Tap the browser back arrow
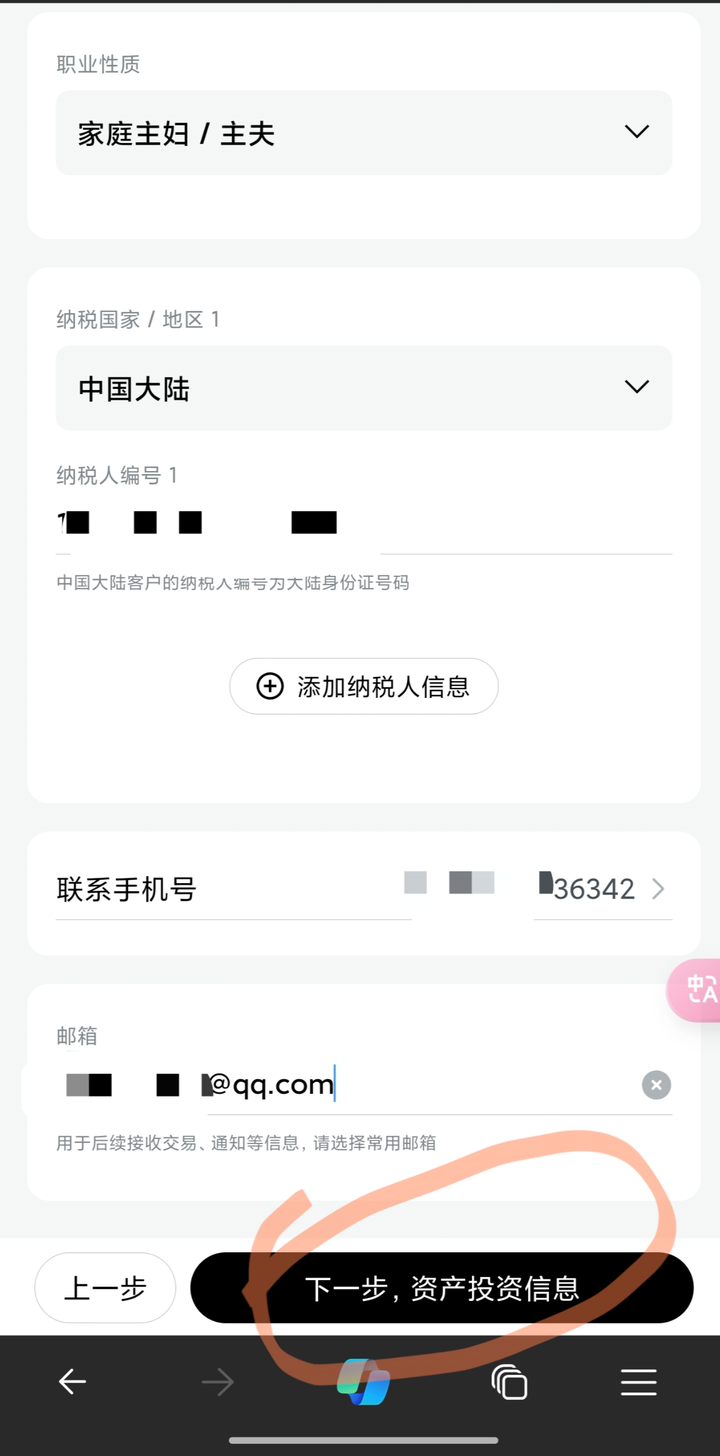 pos(72,1382)
